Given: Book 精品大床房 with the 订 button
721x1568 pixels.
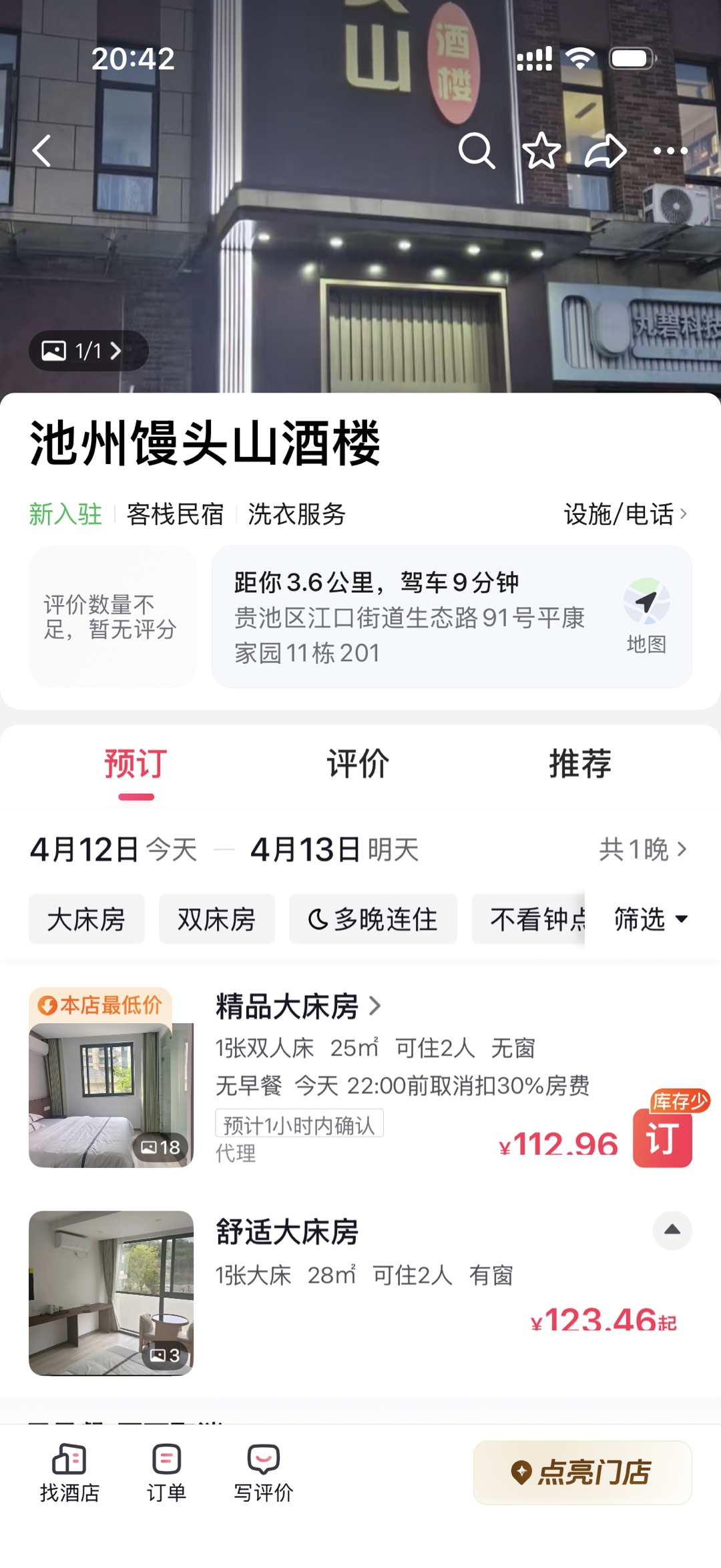Looking at the screenshot, I should click(662, 1138).
